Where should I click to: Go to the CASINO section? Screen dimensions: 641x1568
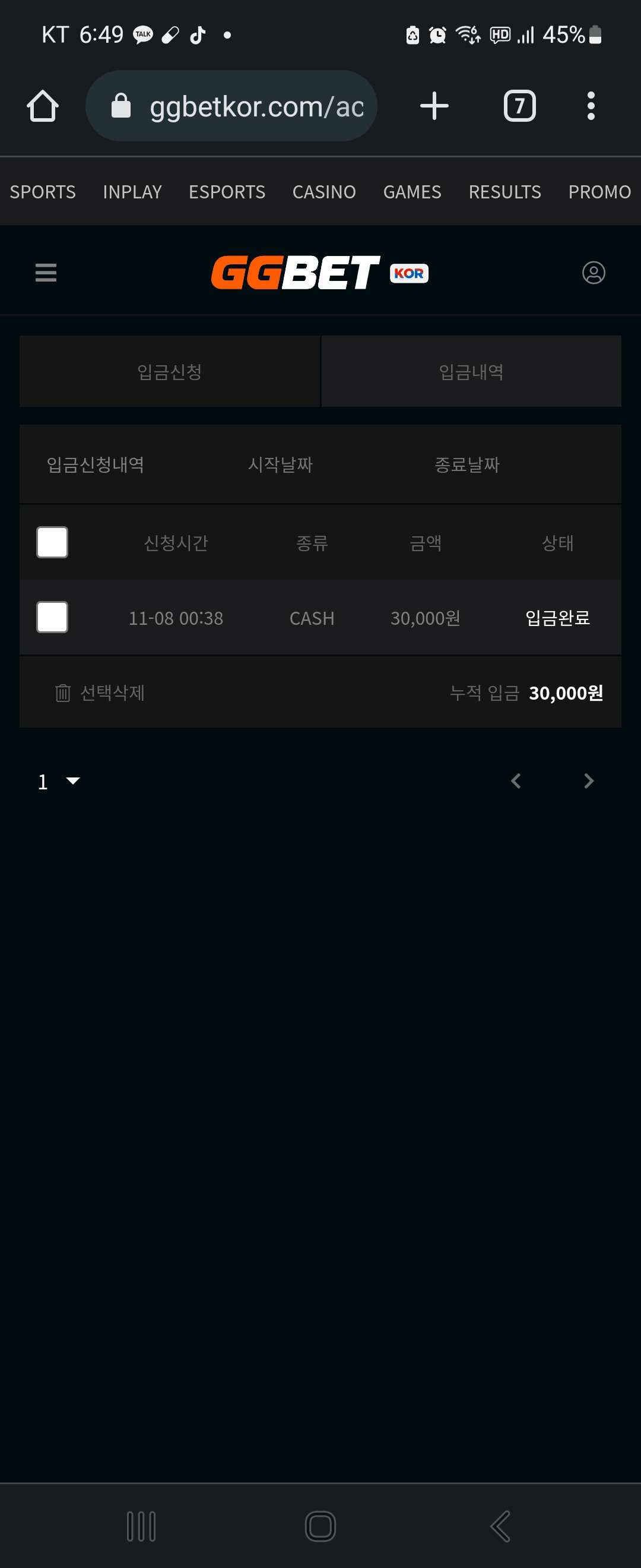click(323, 192)
